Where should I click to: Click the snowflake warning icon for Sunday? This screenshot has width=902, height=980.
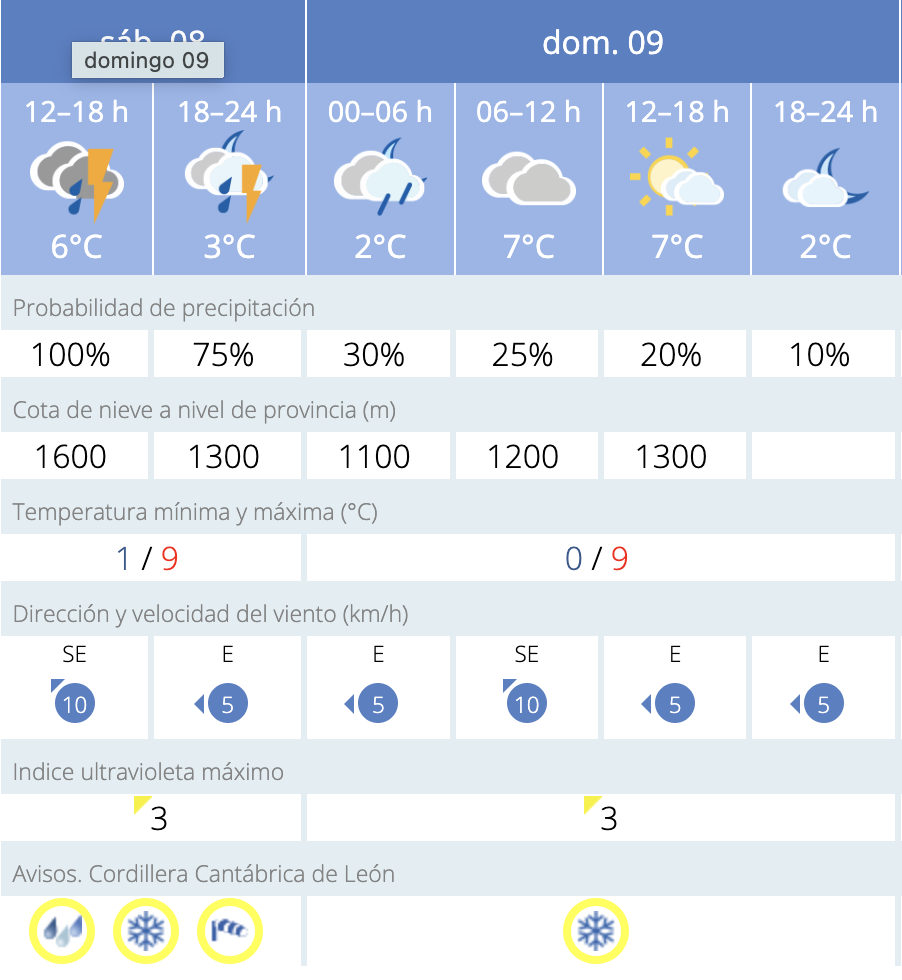594,931
